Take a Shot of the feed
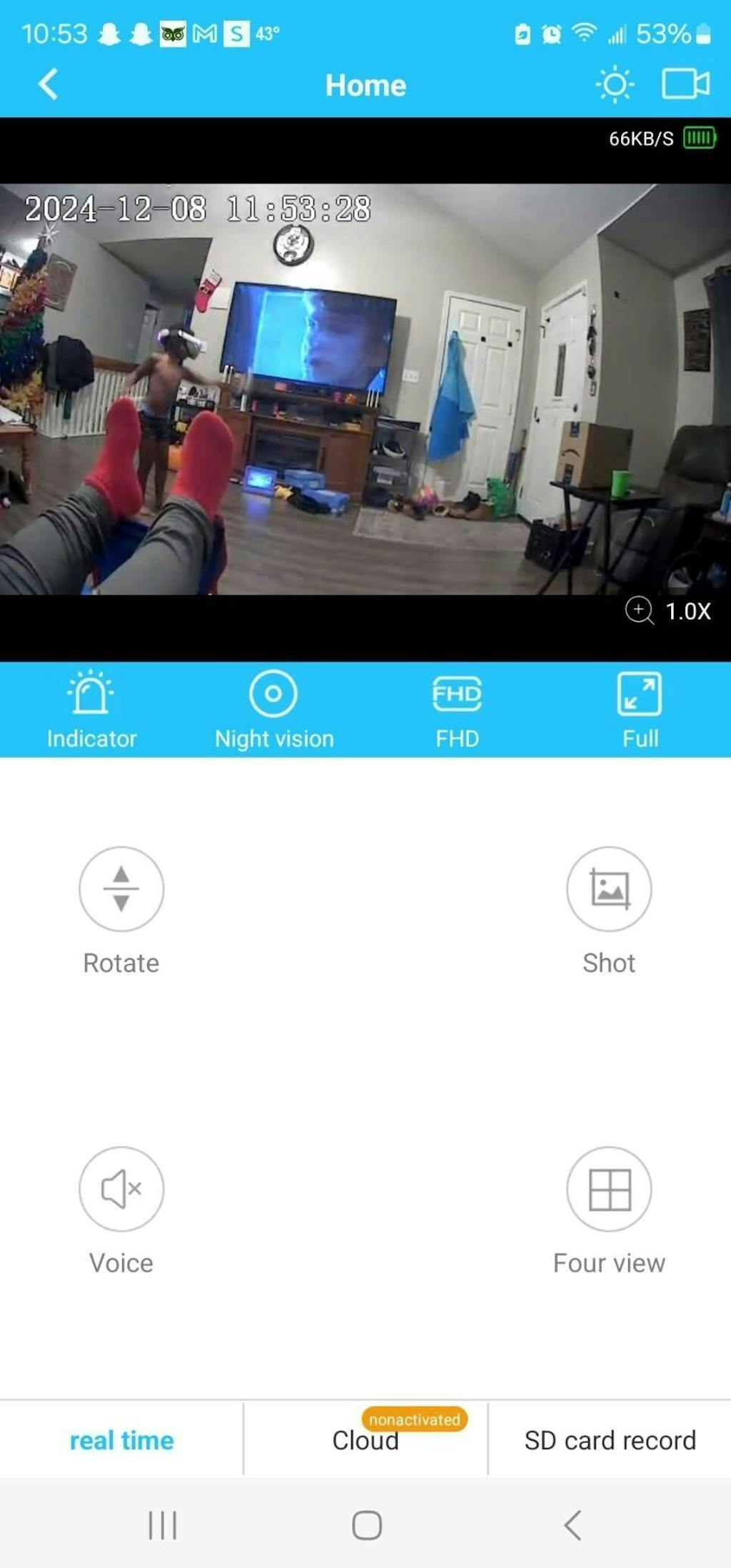 pyautogui.click(x=609, y=889)
